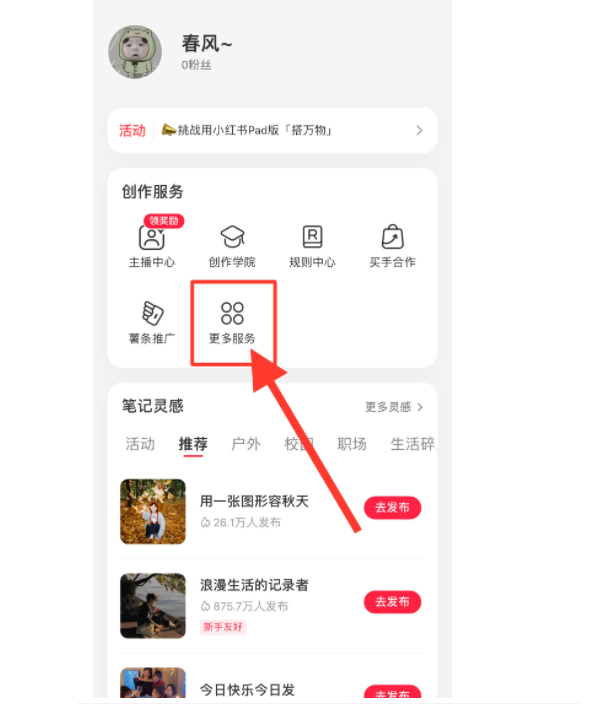This screenshot has height=707, width=603.
Task: Open 更多灵感 link
Action: [x=394, y=407]
